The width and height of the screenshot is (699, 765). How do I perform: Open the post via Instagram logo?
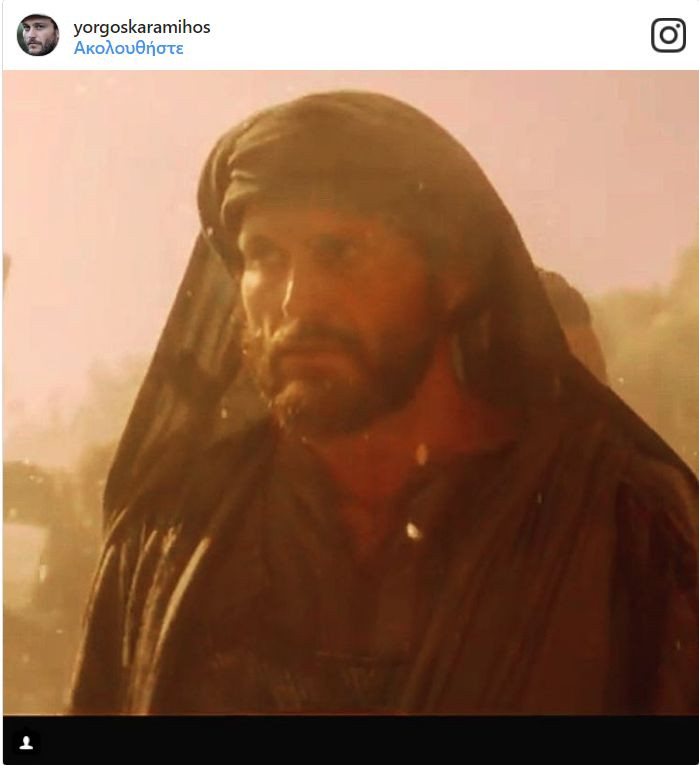[668, 35]
